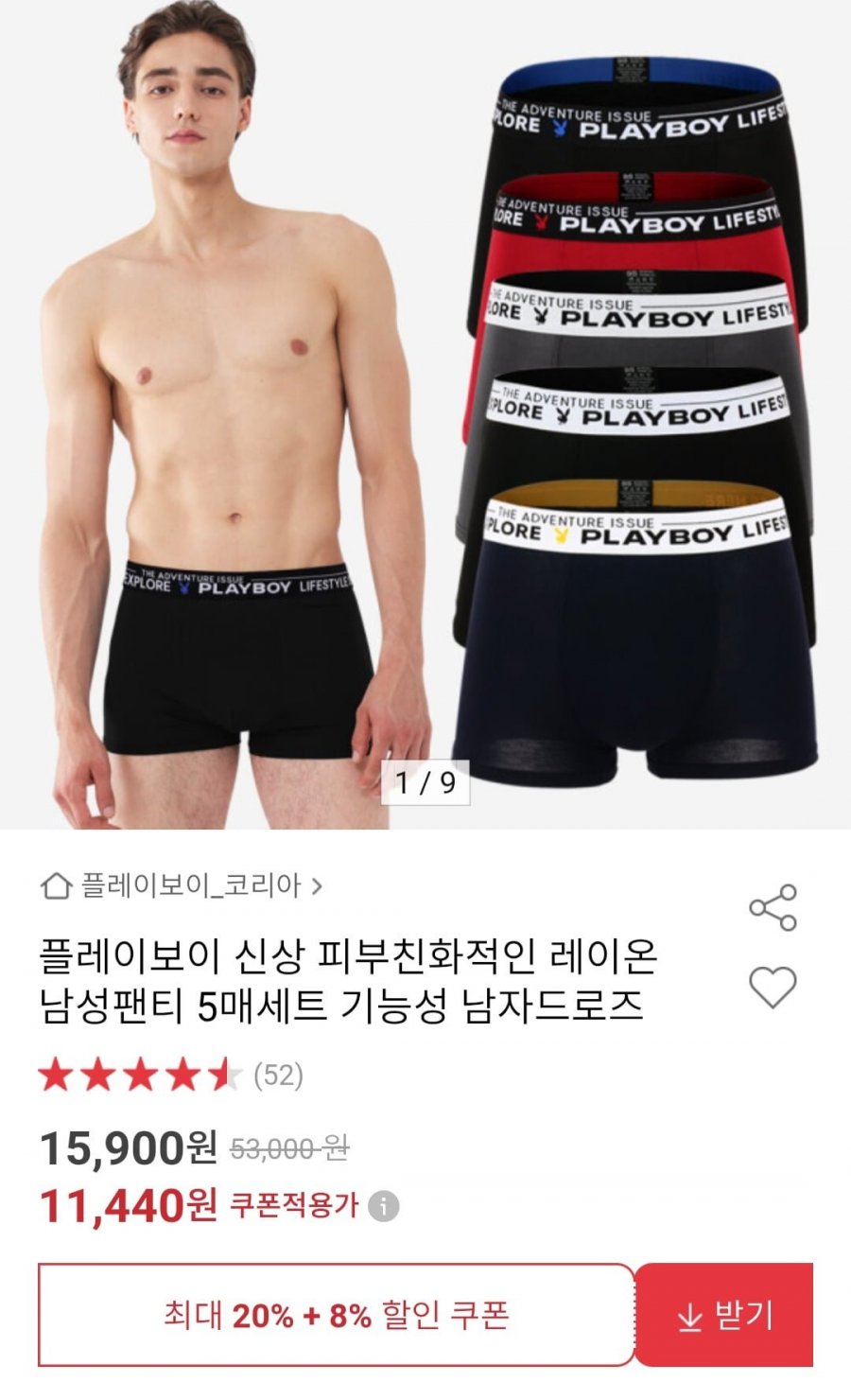Tap 받기 to download the coupon
Screen dimensions: 851x1400
point(724,1315)
